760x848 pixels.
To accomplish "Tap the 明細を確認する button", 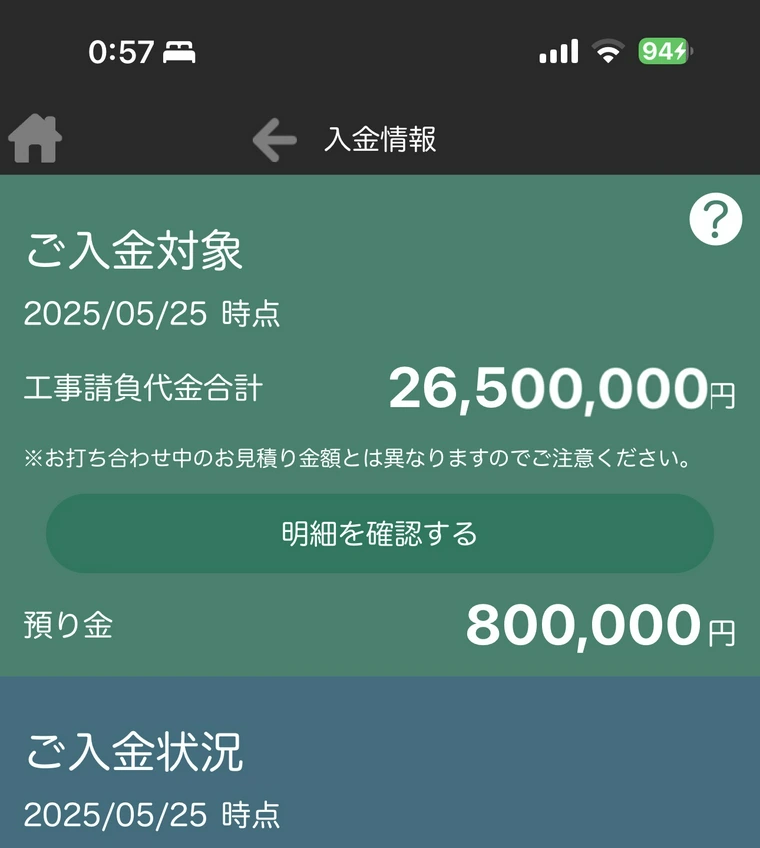I will coord(380,533).
